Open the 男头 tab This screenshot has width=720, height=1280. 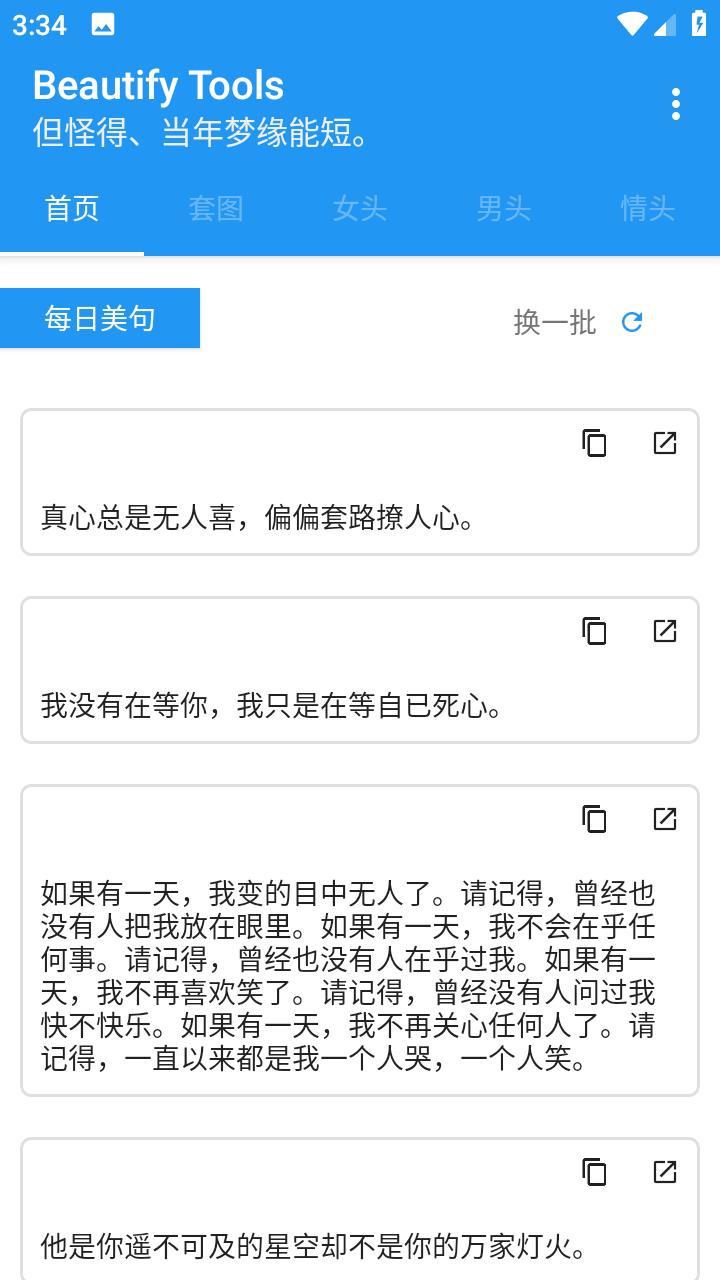pyautogui.click(x=503, y=210)
